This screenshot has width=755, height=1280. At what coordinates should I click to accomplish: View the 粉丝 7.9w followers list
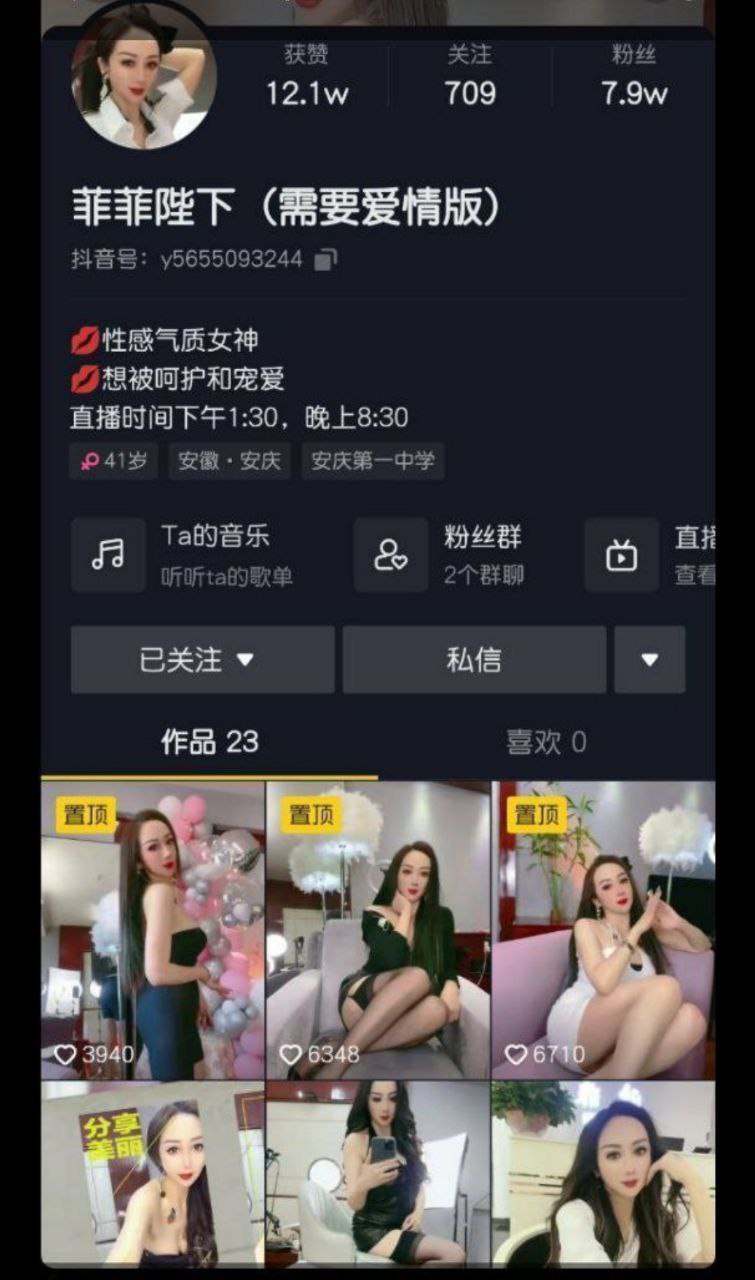click(634, 78)
